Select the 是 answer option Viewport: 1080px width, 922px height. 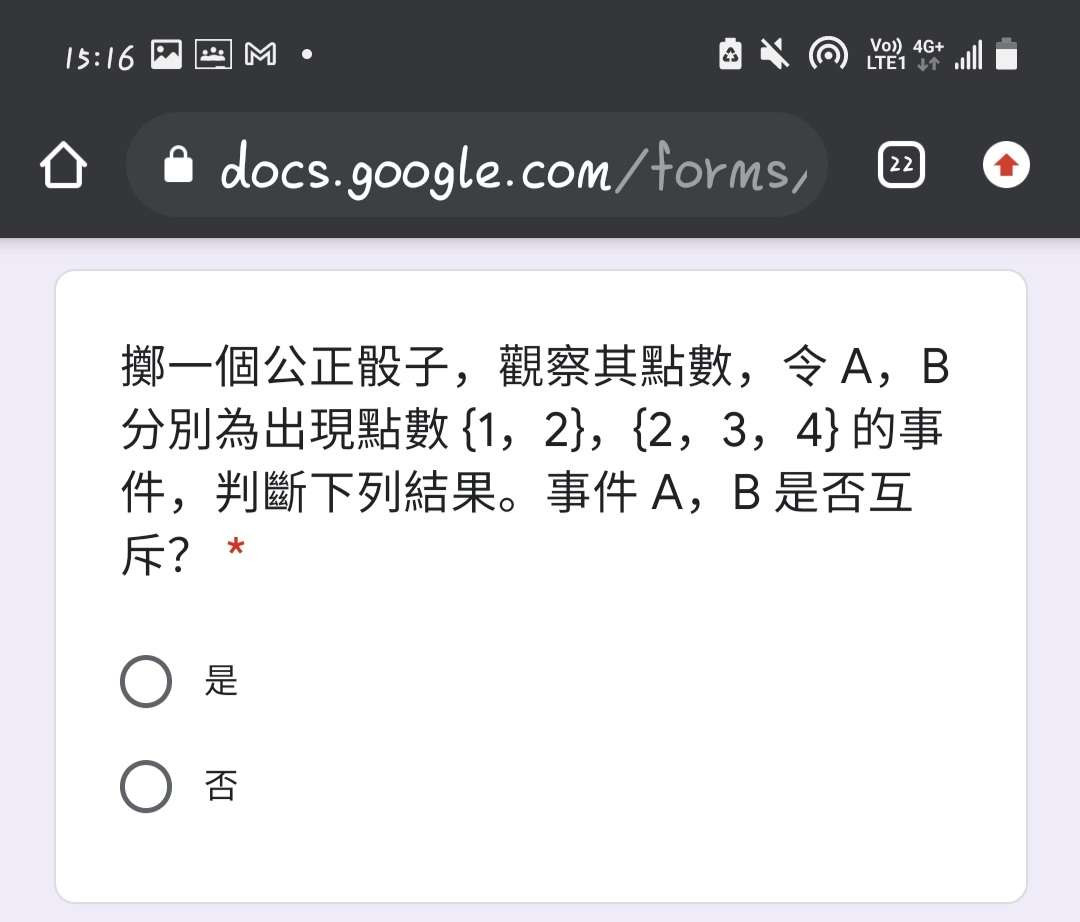[x=146, y=682]
